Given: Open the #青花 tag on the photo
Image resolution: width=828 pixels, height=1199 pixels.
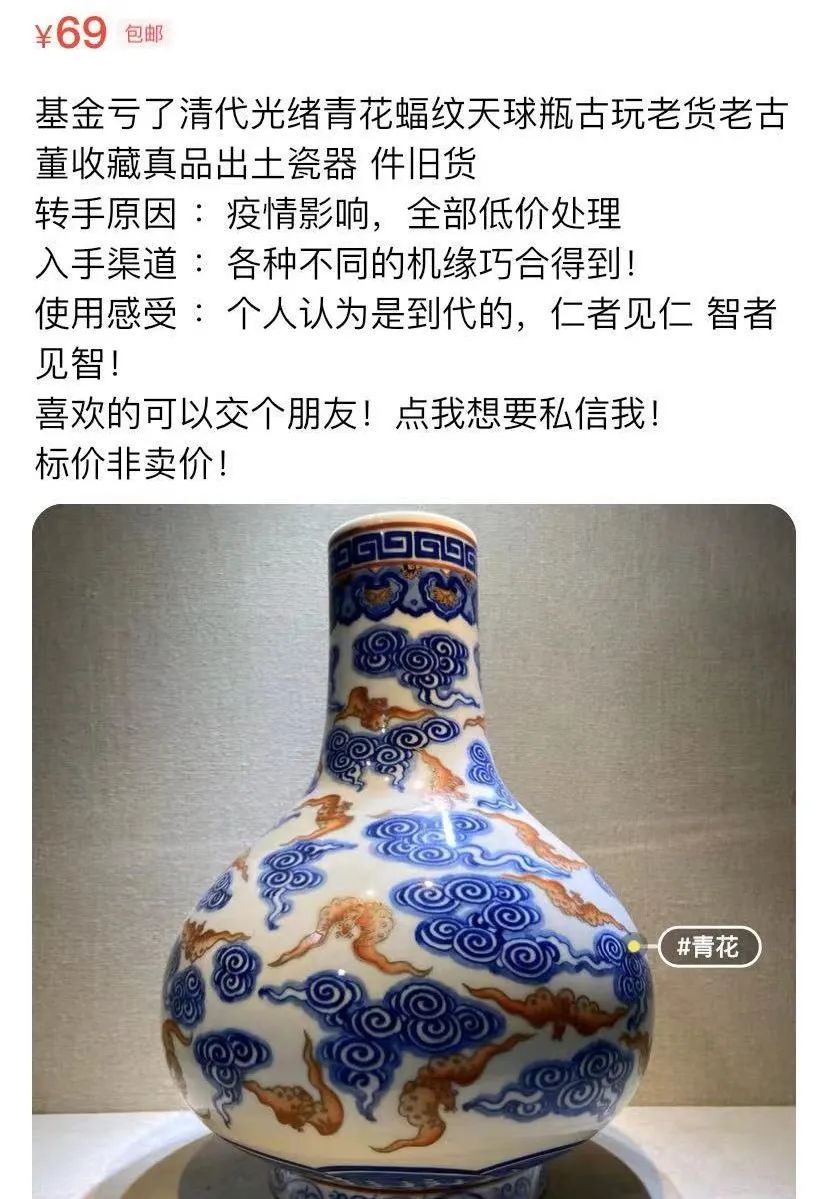Looking at the screenshot, I should (709, 946).
